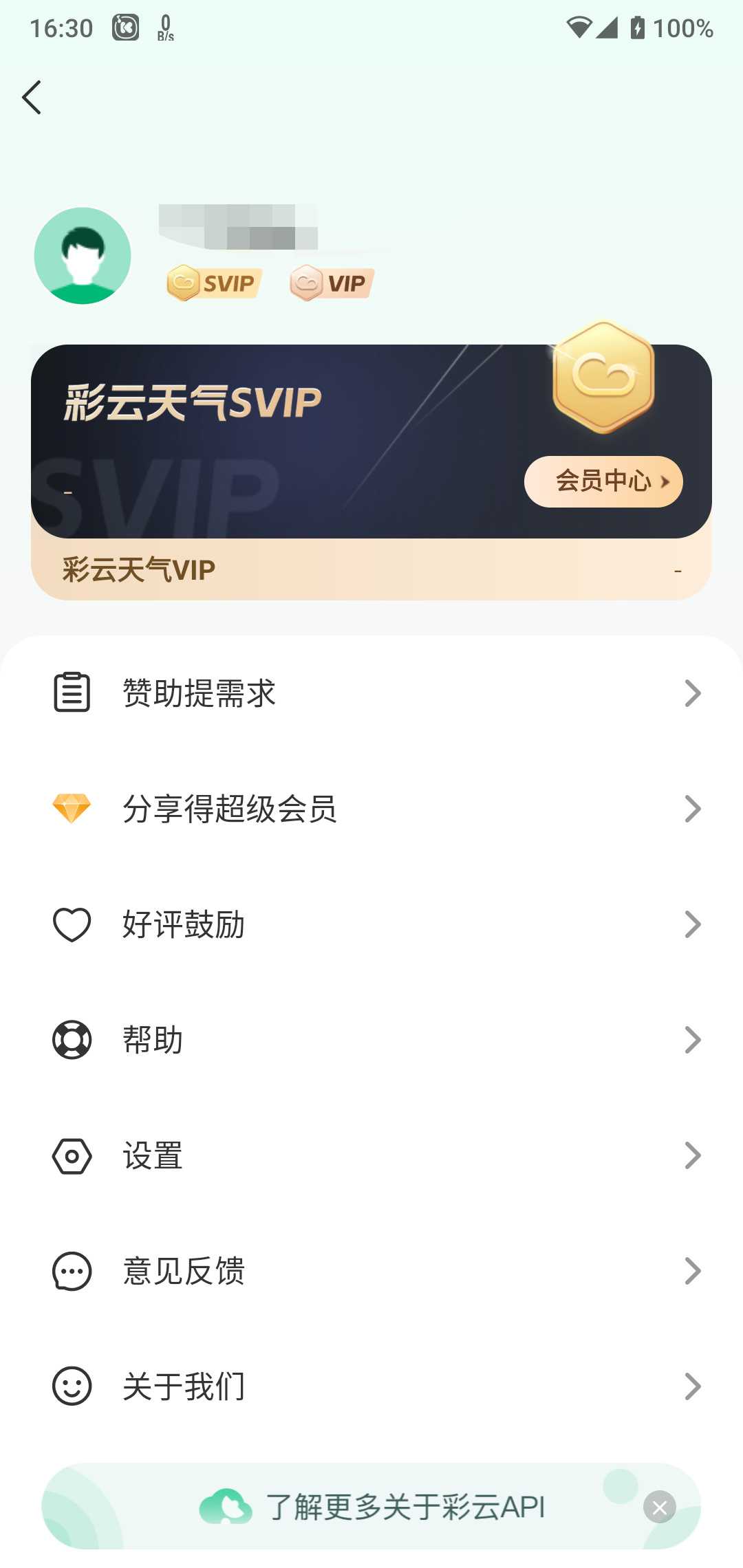Open 分享得超级会员
The width and height of the screenshot is (743, 1568).
pyautogui.click(x=371, y=809)
